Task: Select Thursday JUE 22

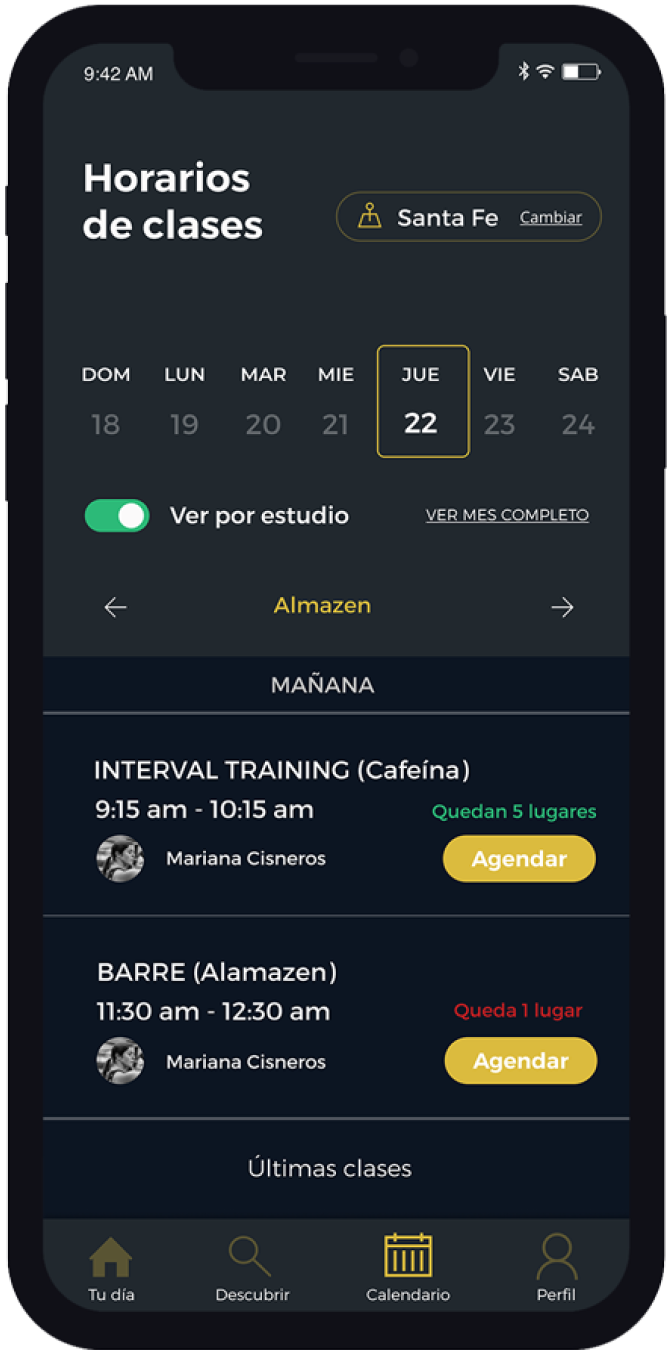Action: (x=422, y=401)
